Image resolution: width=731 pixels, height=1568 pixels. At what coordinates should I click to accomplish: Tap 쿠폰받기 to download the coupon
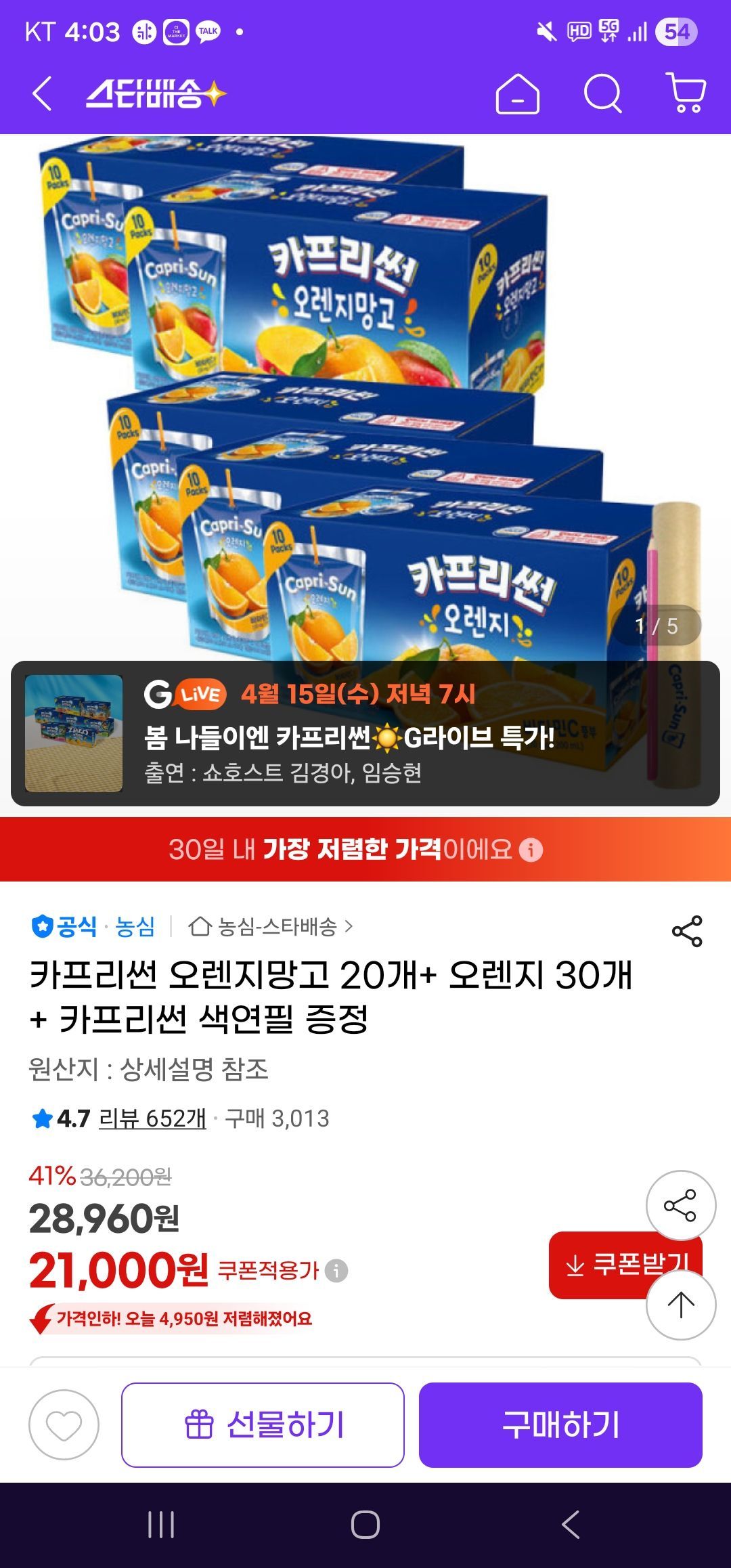coord(625,1265)
